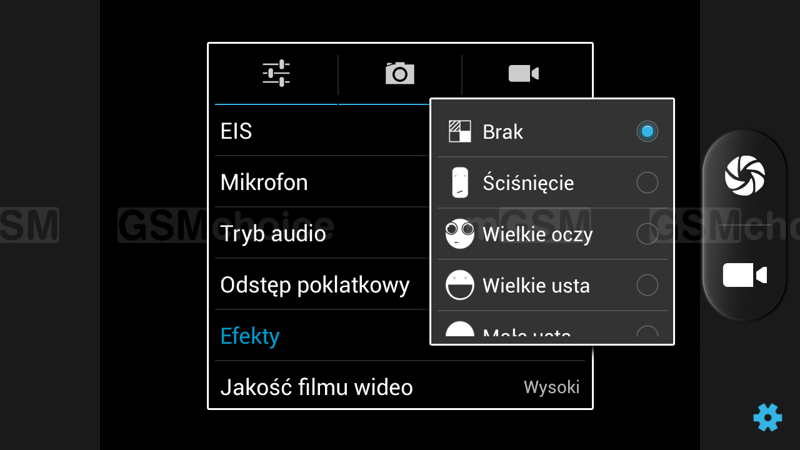
Task: Switch to the video settings tab
Action: (524, 73)
